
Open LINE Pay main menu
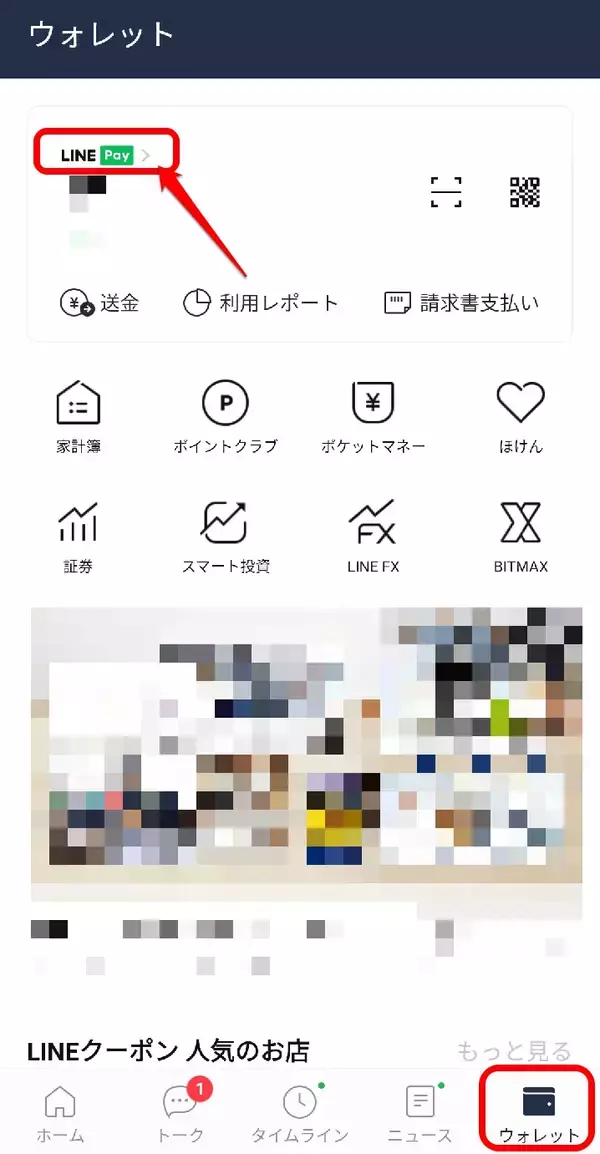click(x=105, y=156)
